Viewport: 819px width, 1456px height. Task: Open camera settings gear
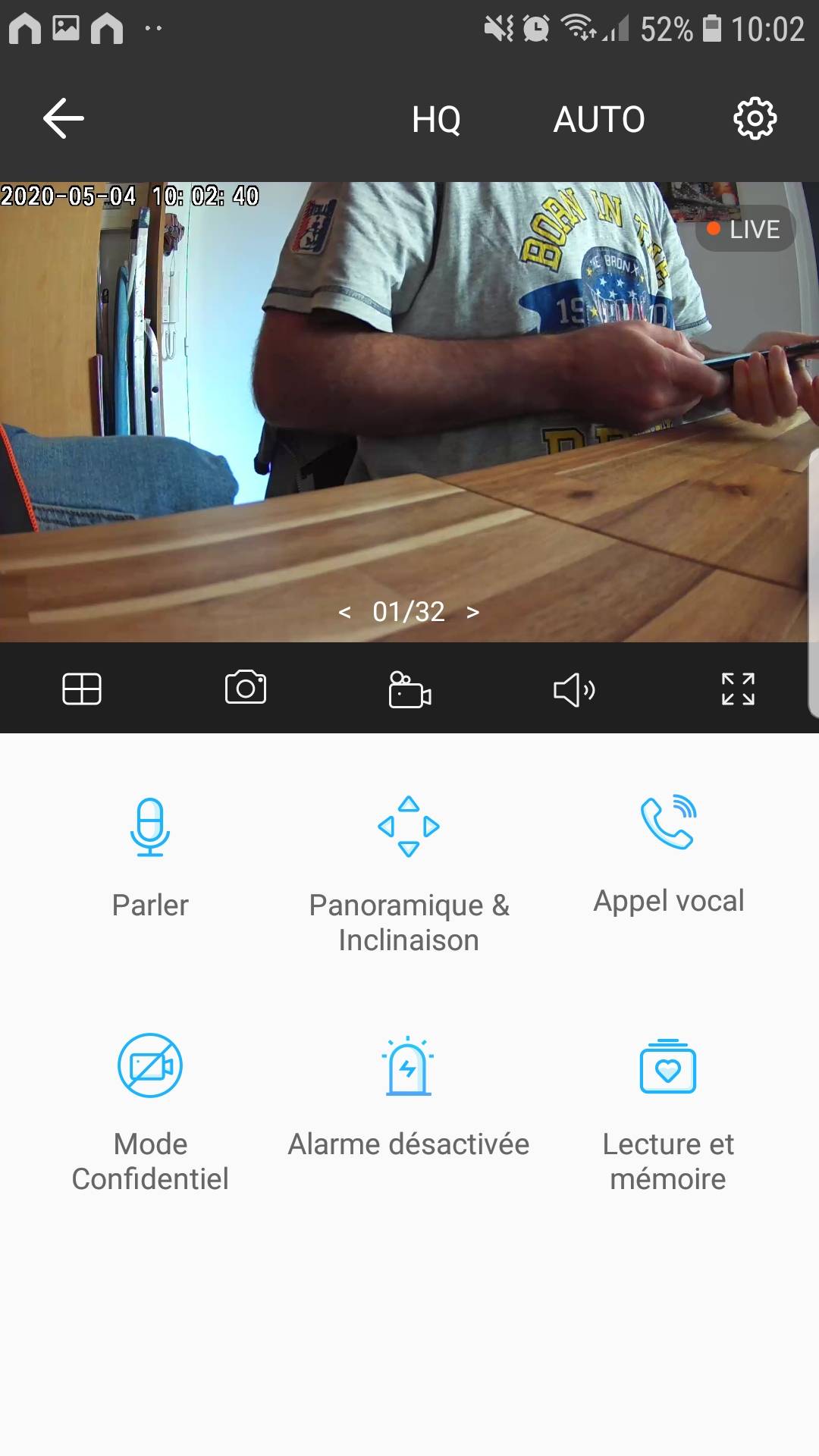pyautogui.click(x=755, y=118)
